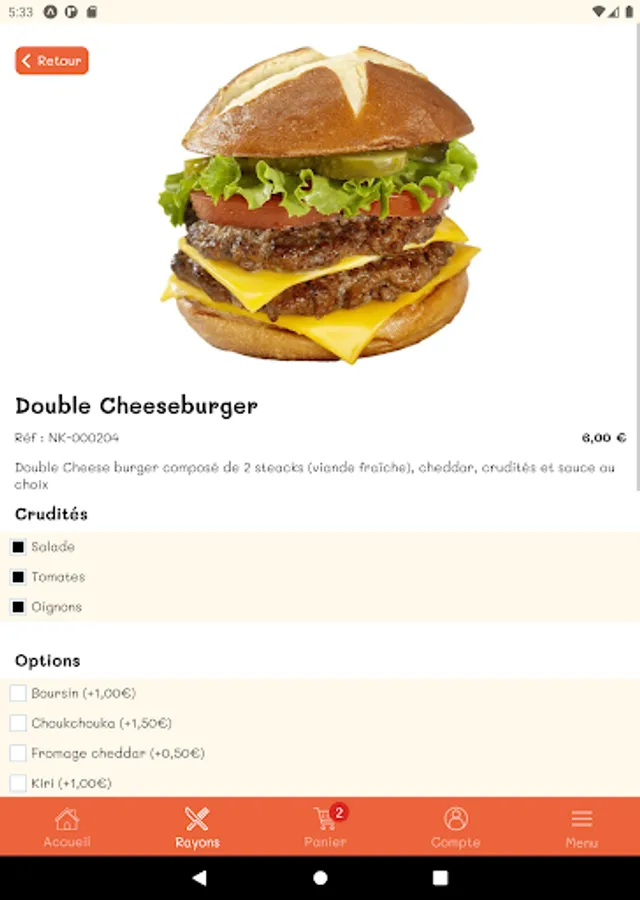The width and height of the screenshot is (640, 900).
Task: Uncheck the Oignons checkbox
Action: (x=18, y=607)
